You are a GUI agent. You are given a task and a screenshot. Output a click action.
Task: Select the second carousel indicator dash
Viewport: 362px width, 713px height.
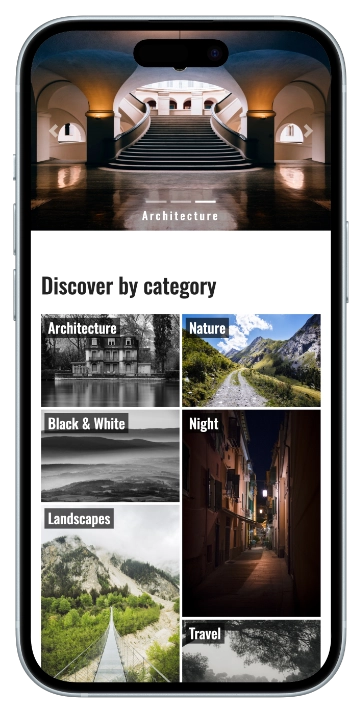(181, 201)
